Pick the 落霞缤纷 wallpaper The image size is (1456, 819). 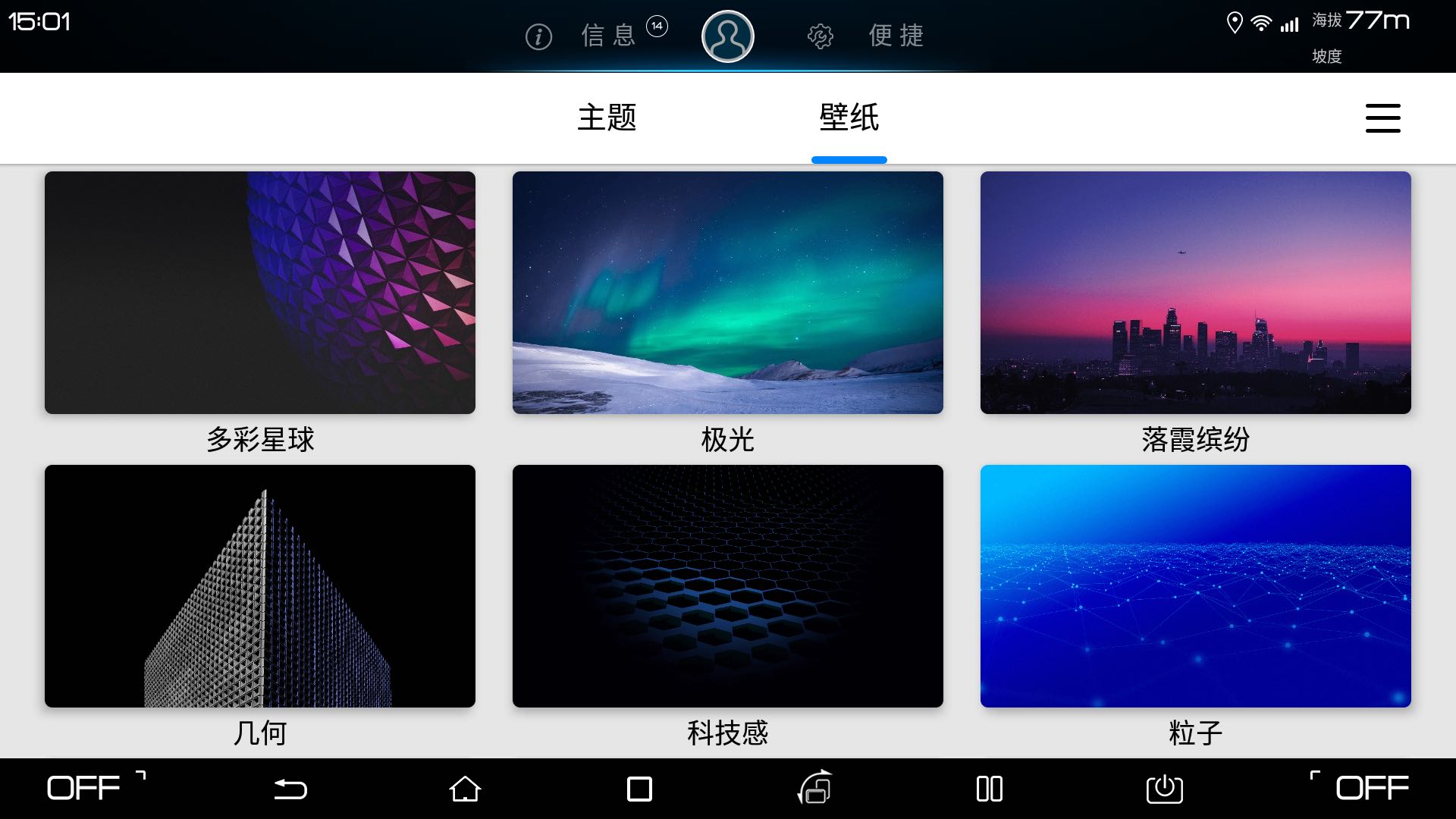point(1195,293)
